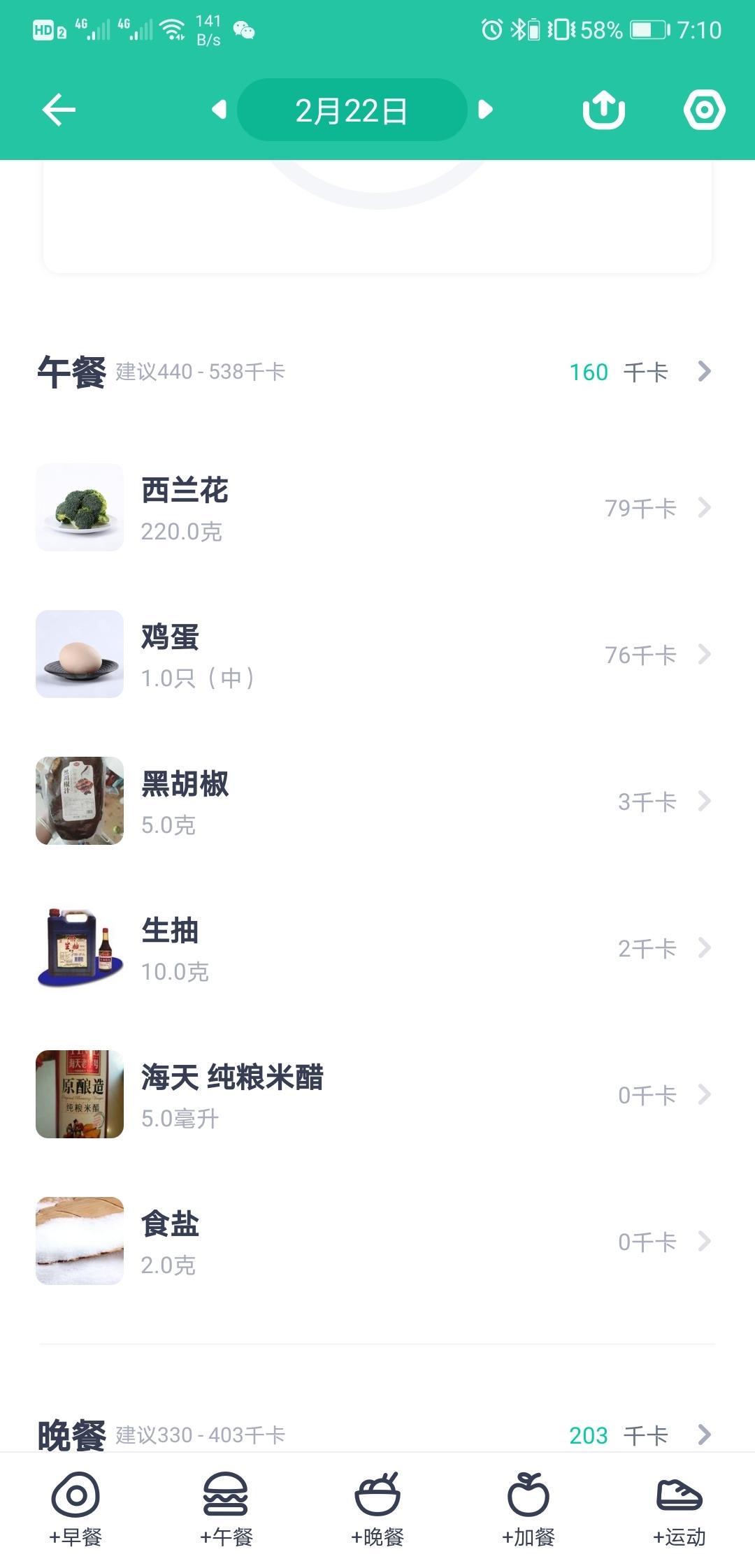Add a snack with +加餐
This screenshot has width=755, height=1568.
[528, 1508]
